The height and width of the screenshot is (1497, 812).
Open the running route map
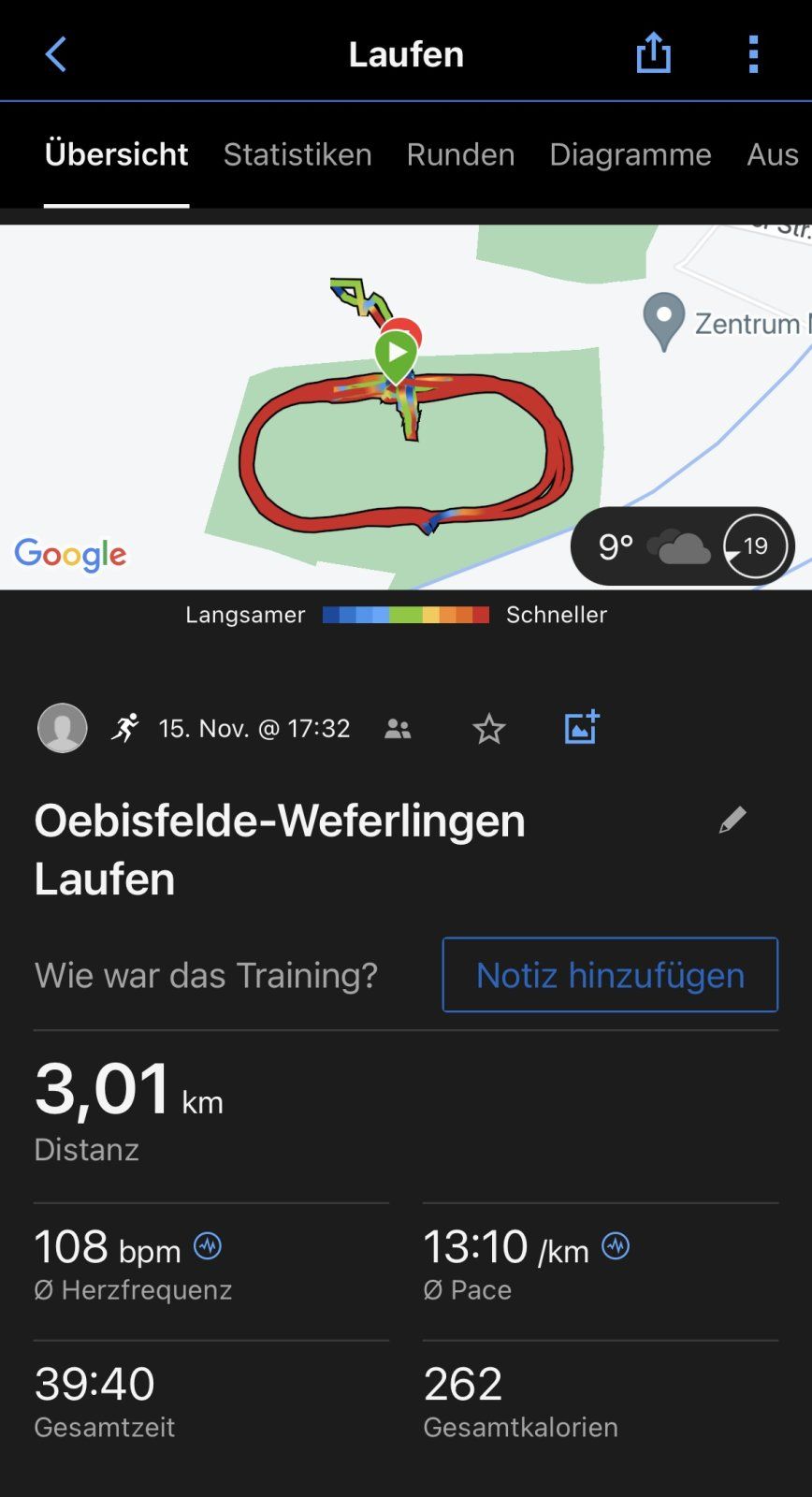tap(281, 421)
